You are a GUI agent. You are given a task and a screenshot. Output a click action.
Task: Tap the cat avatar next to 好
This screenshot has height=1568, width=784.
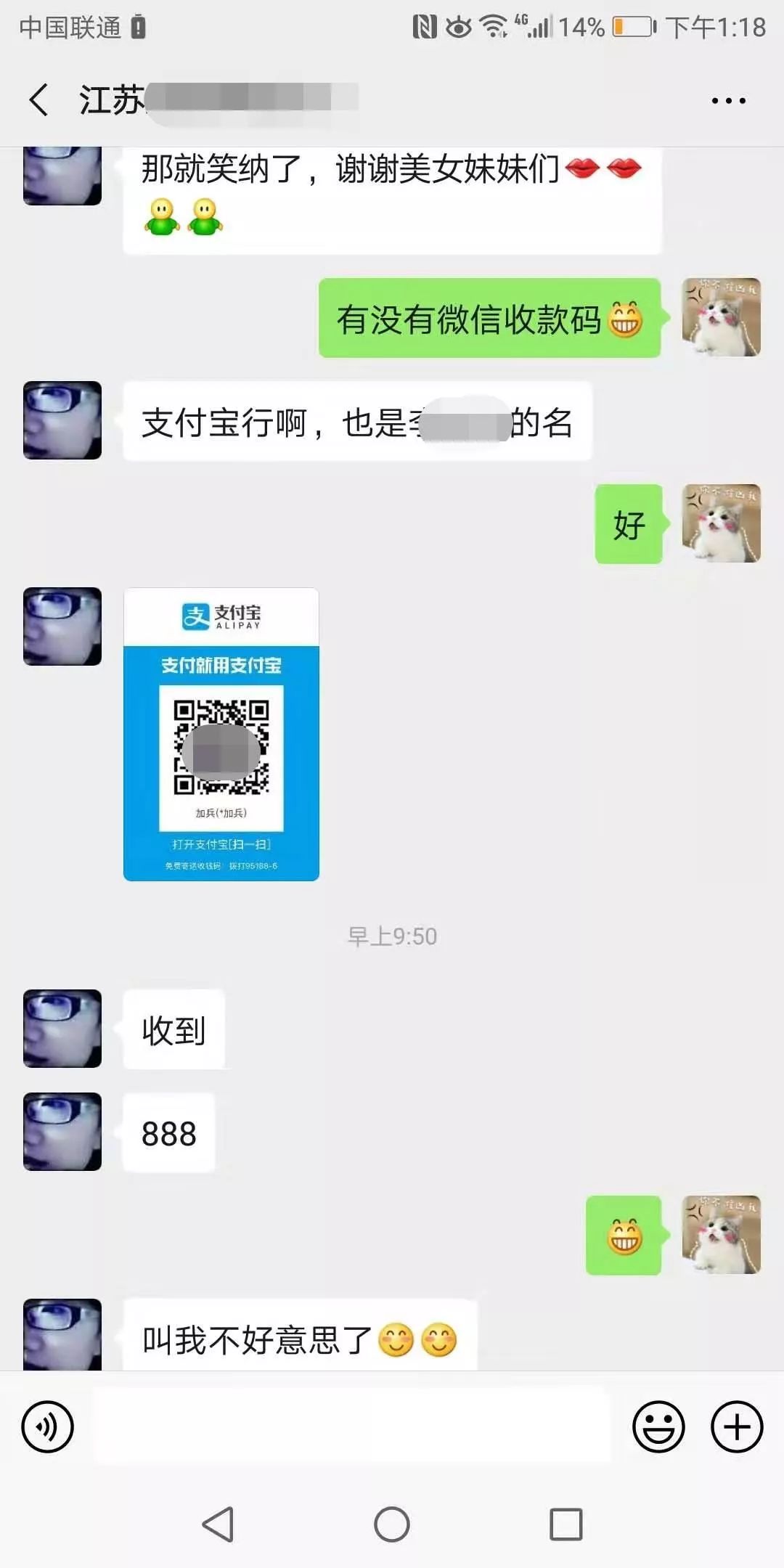[x=721, y=523]
